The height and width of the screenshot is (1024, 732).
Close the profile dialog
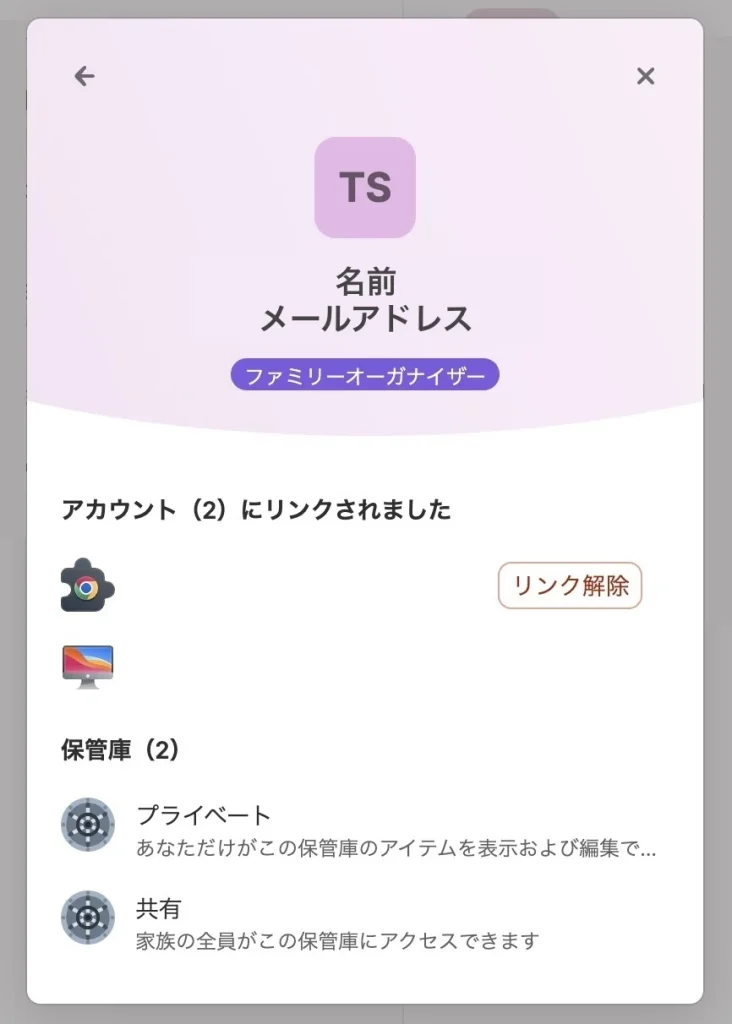pyautogui.click(x=646, y=76)
